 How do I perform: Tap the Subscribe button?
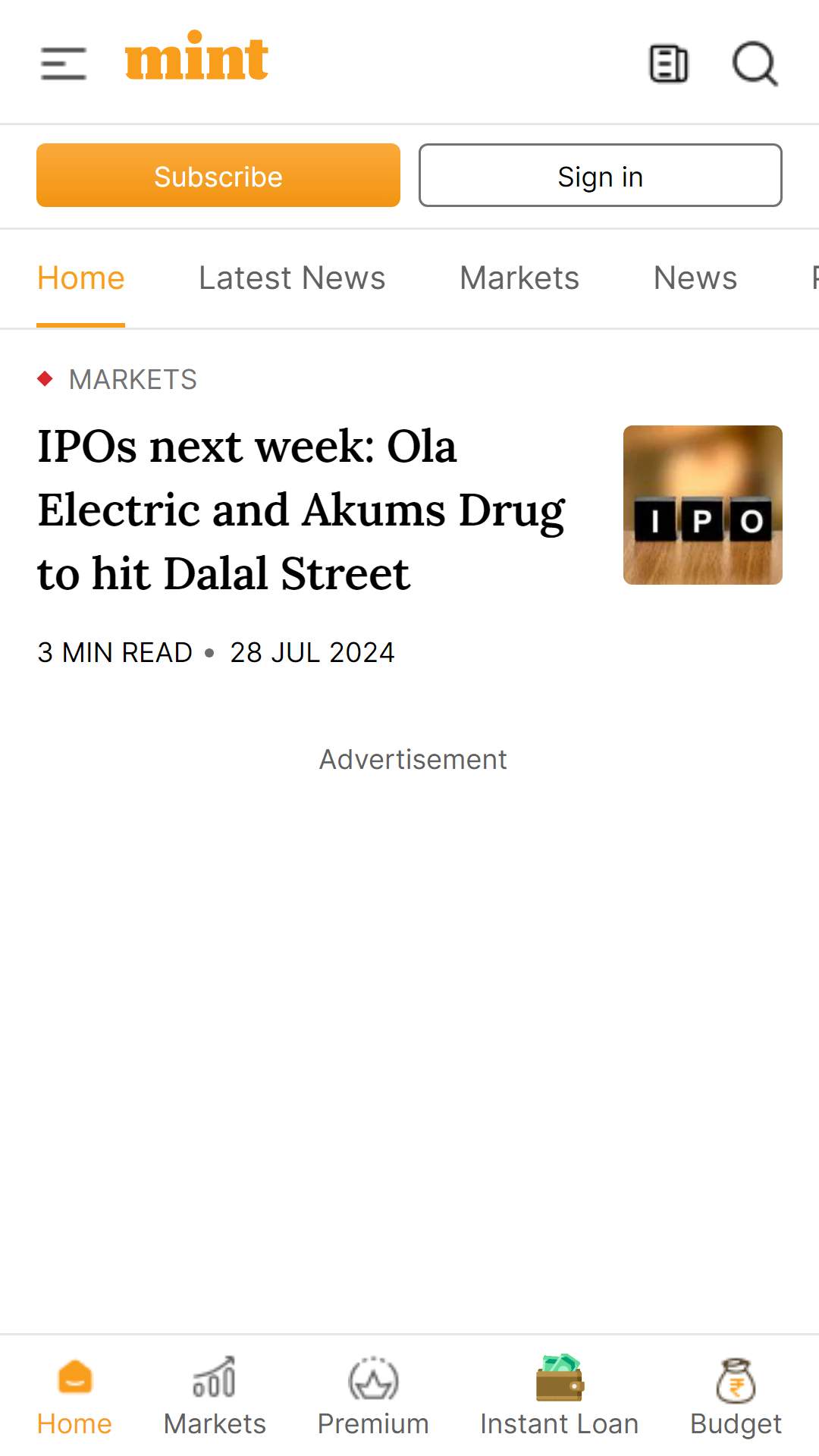(x=218, y=175)
